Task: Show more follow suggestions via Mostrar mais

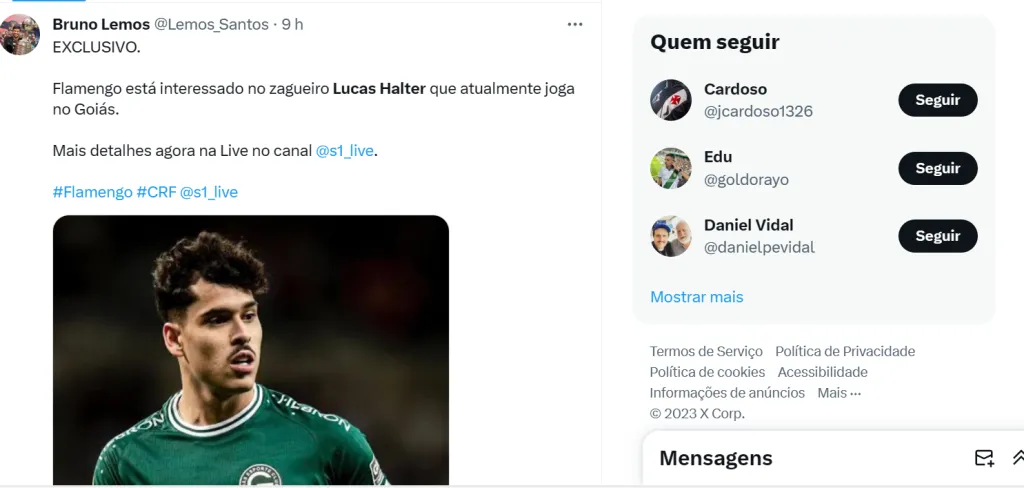Action: tap(696, 297)
